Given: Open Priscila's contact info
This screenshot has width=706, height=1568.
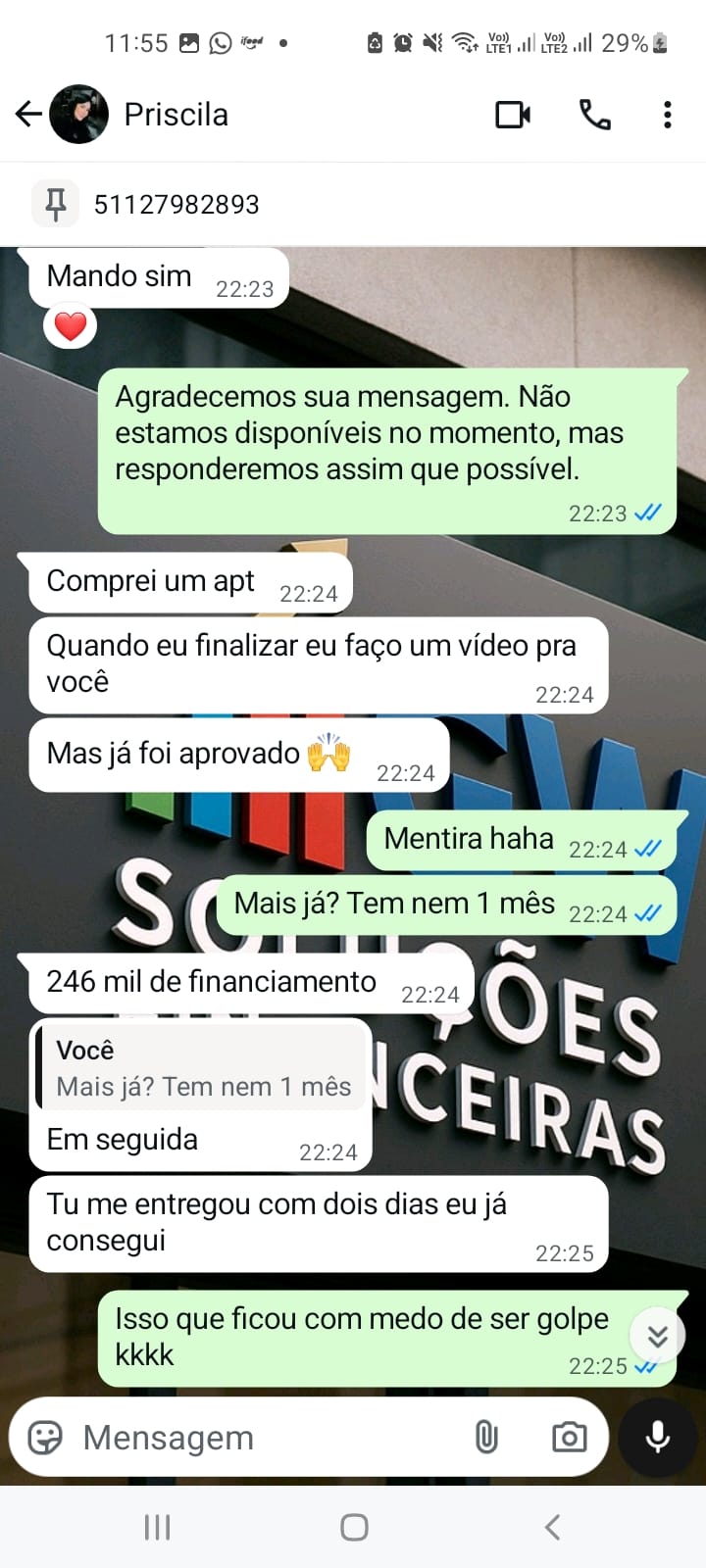Looking at the screenshot, I should [176, 115].
